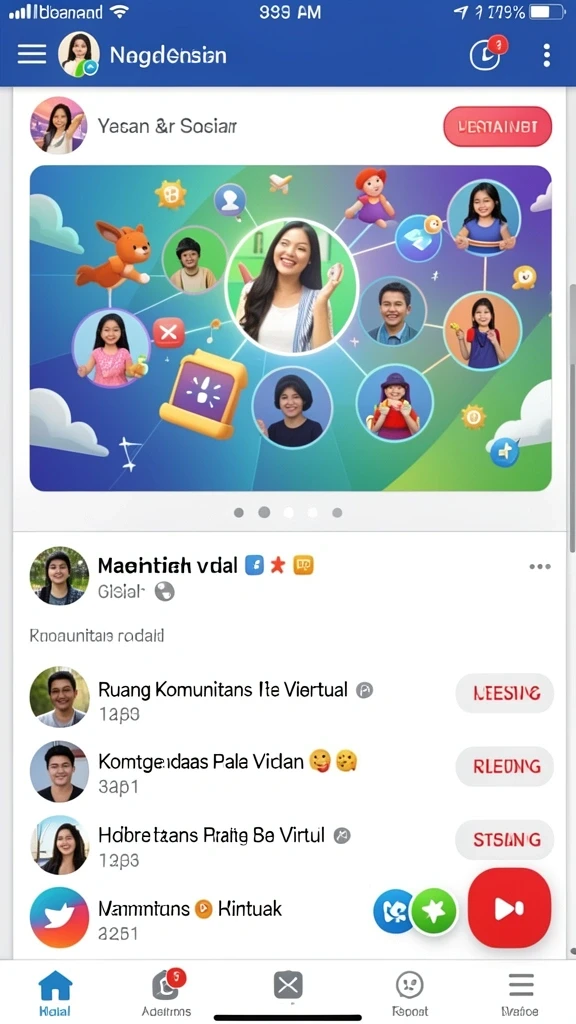Open the Namıntans Kintuak row
This screenshot has width=576, height=1024.
coord(196,917)
